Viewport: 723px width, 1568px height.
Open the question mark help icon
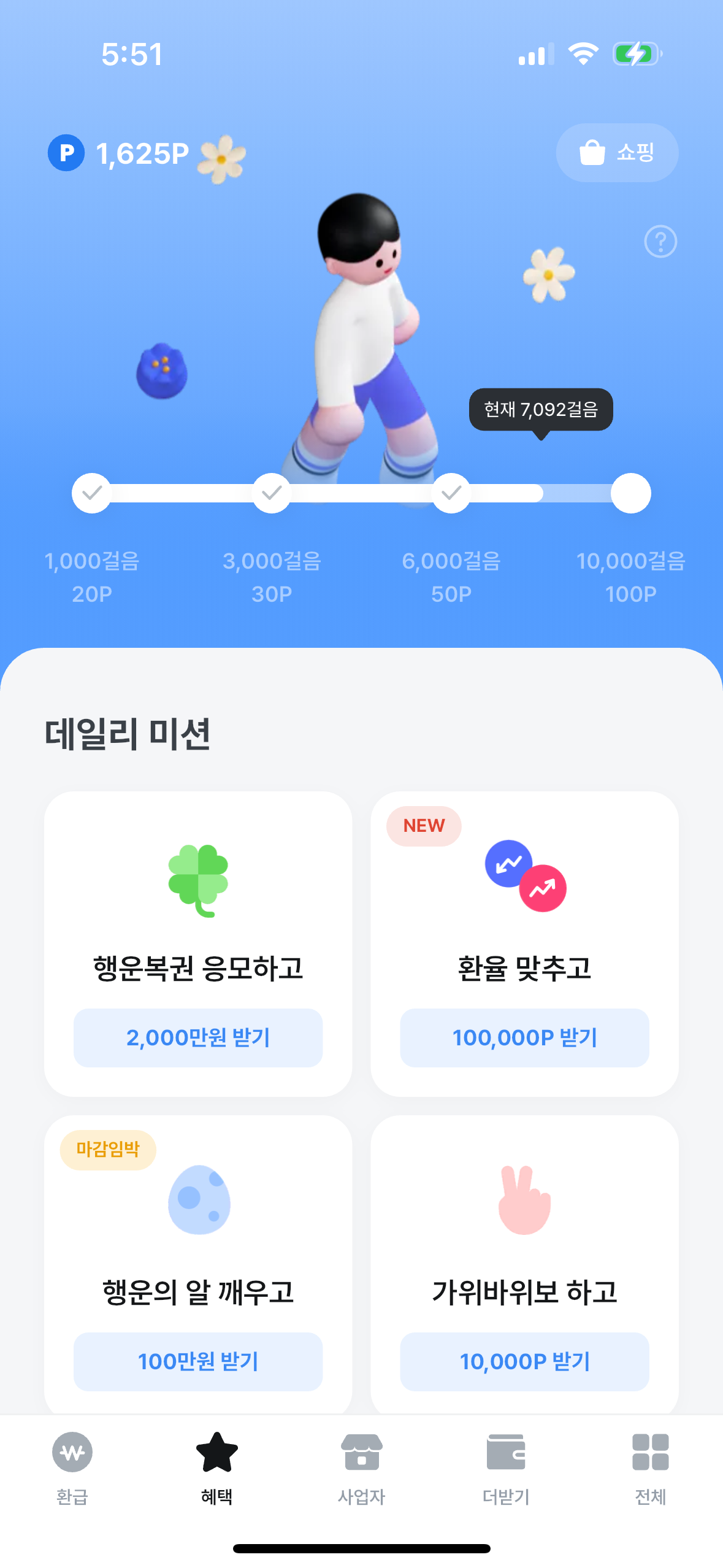click(660, 242)
